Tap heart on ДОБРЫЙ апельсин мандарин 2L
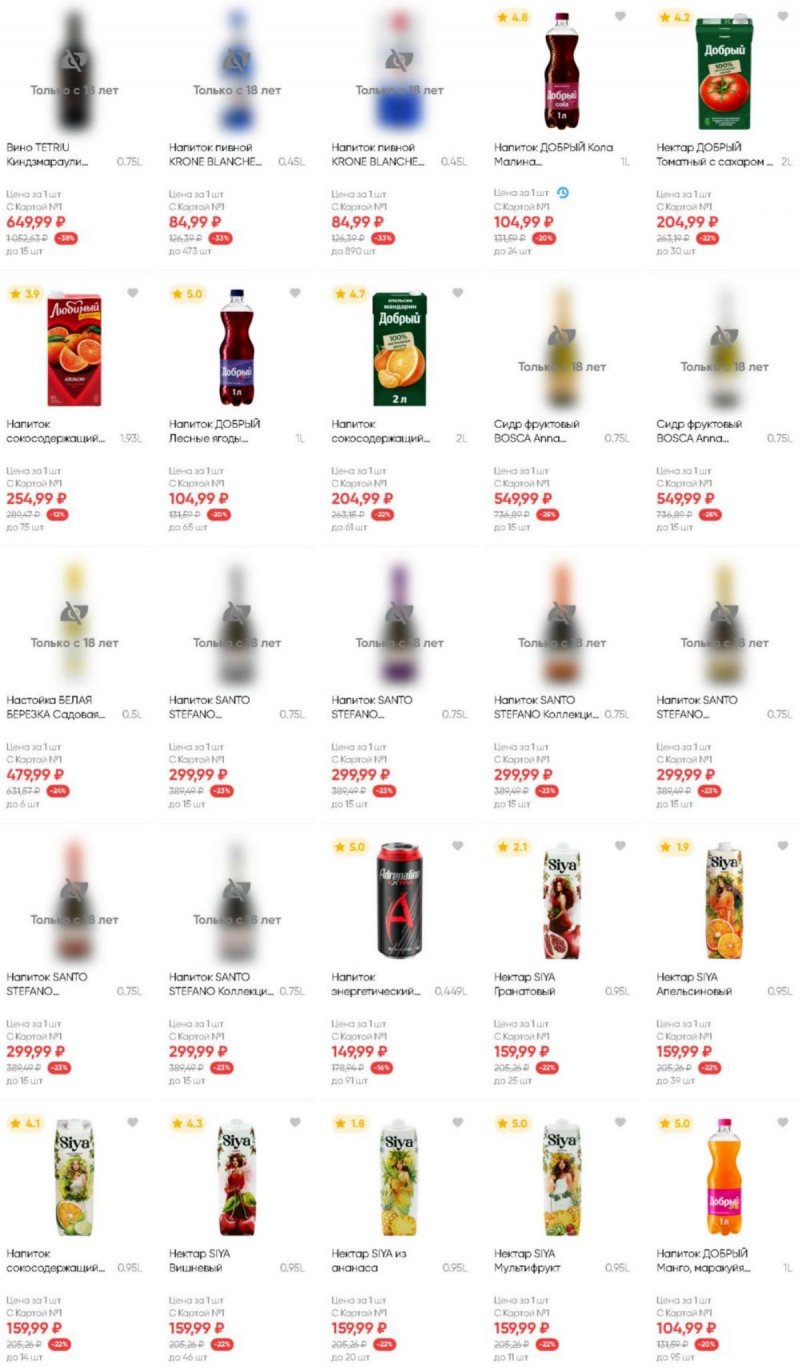 pos(457,293)
